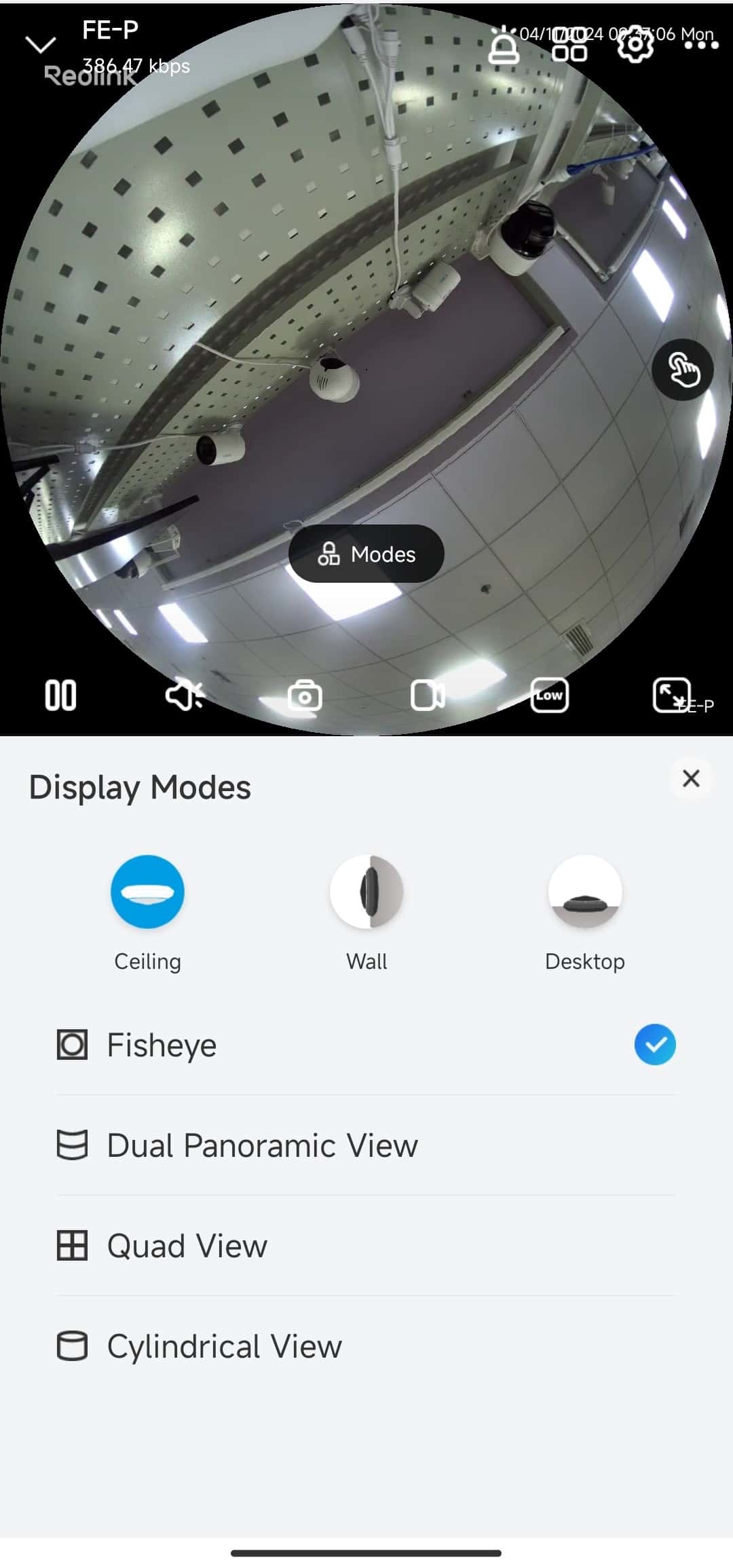Open the multi-screen grid view icon
733x1568 pixels.
(569, 45)
